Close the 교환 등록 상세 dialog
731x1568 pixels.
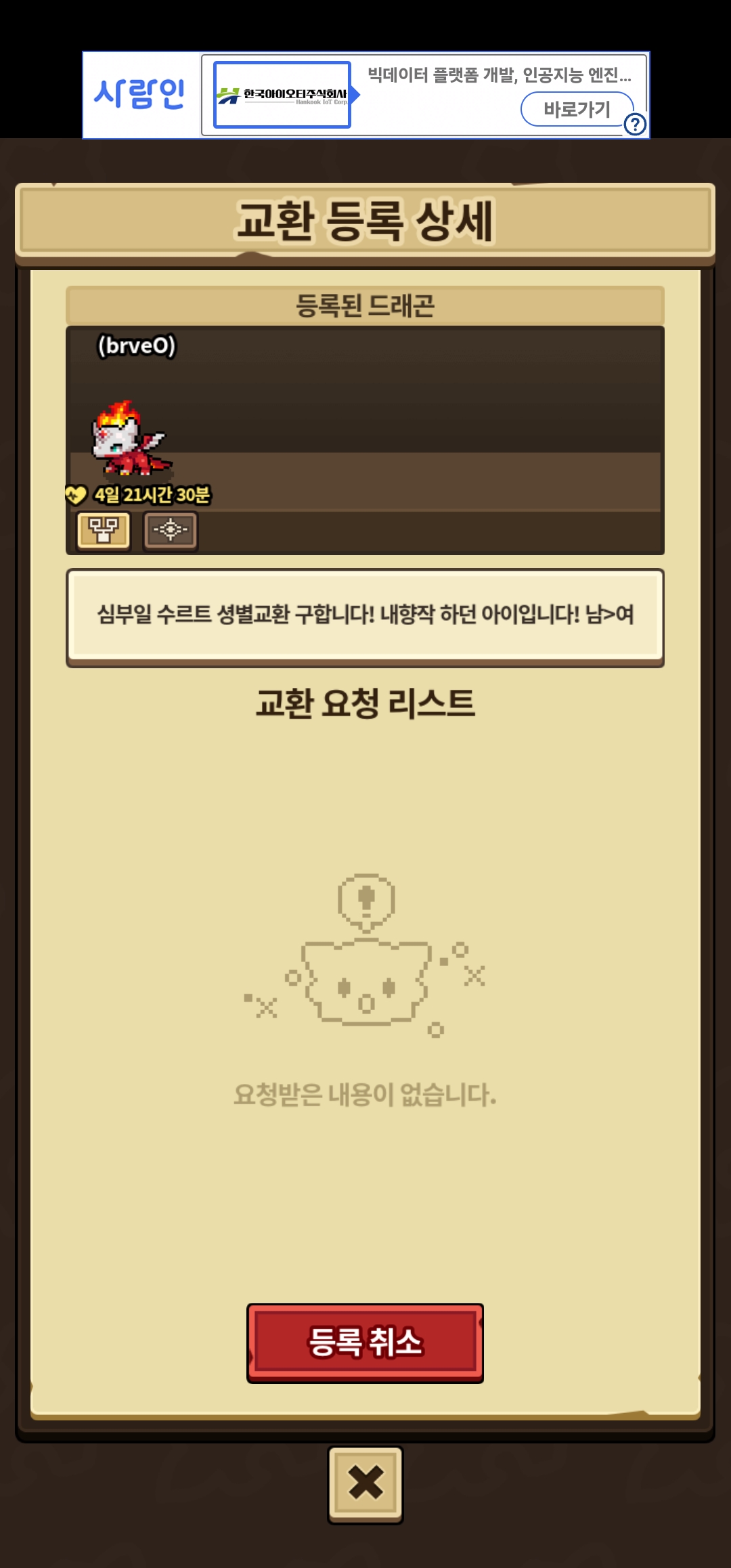tap(365, 1485)
